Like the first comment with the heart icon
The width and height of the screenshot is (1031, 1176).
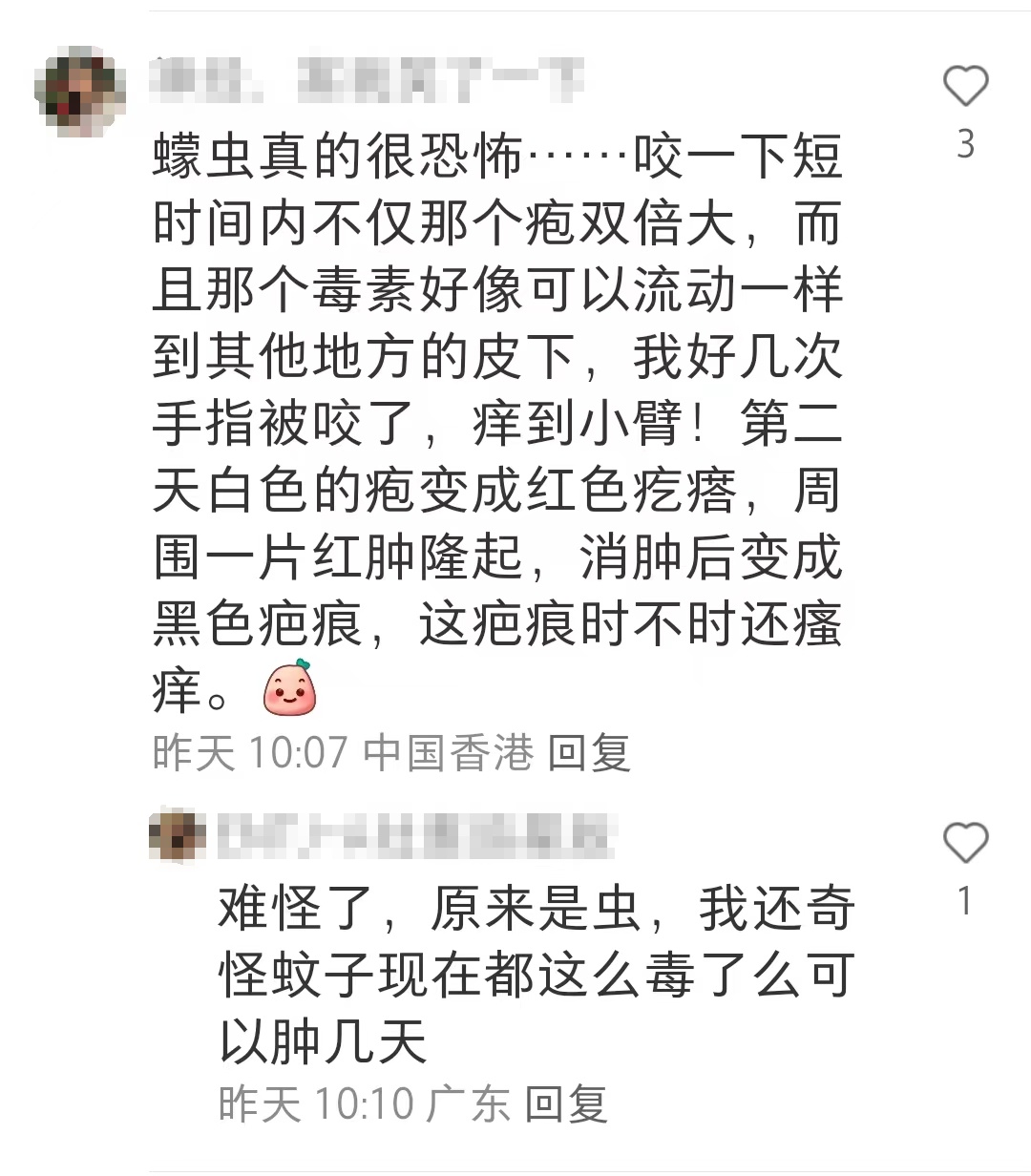tap(966, 84)
